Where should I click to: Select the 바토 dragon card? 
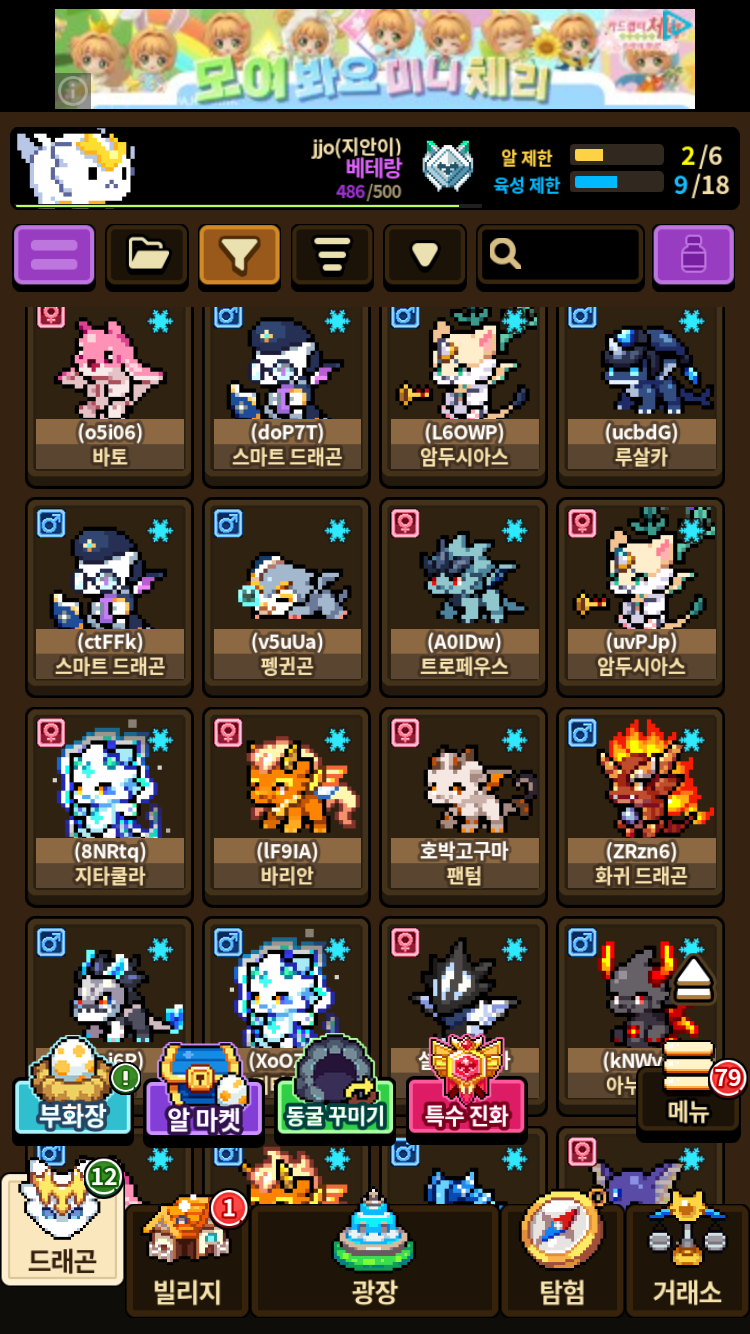point(110,390)
